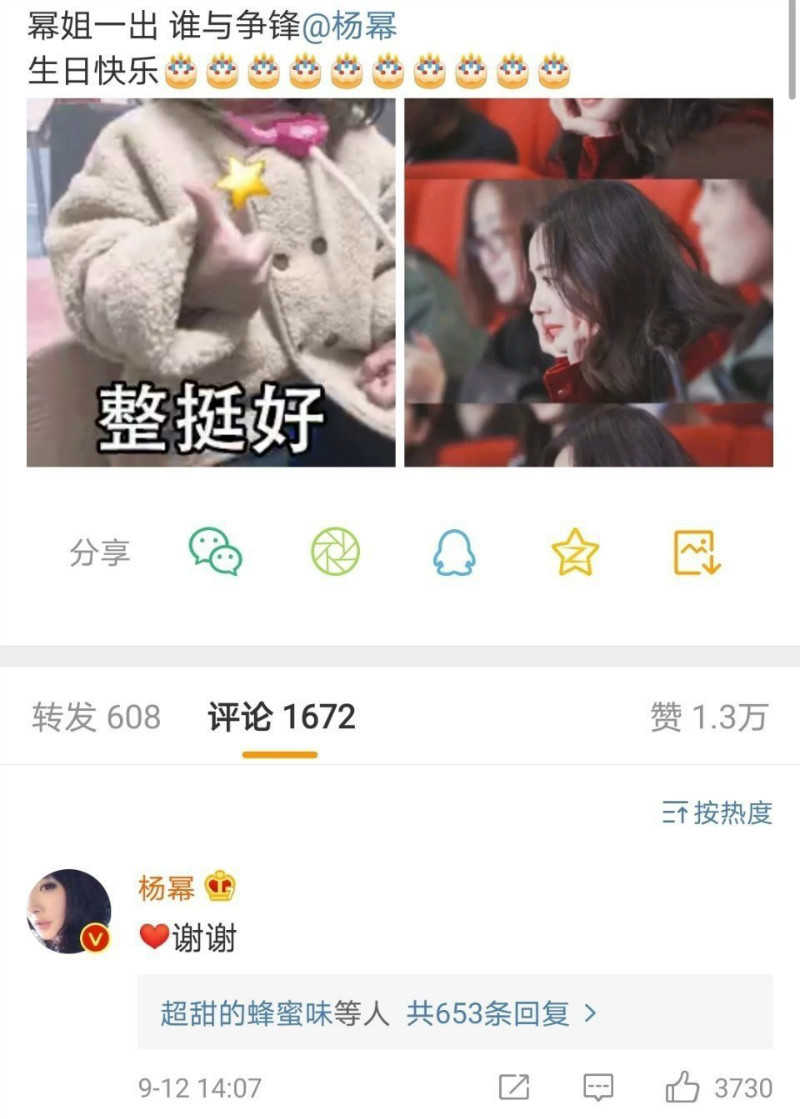Select the 评论 1672 tab
This screenshot has height=1119, width=800.
[281, 717]
